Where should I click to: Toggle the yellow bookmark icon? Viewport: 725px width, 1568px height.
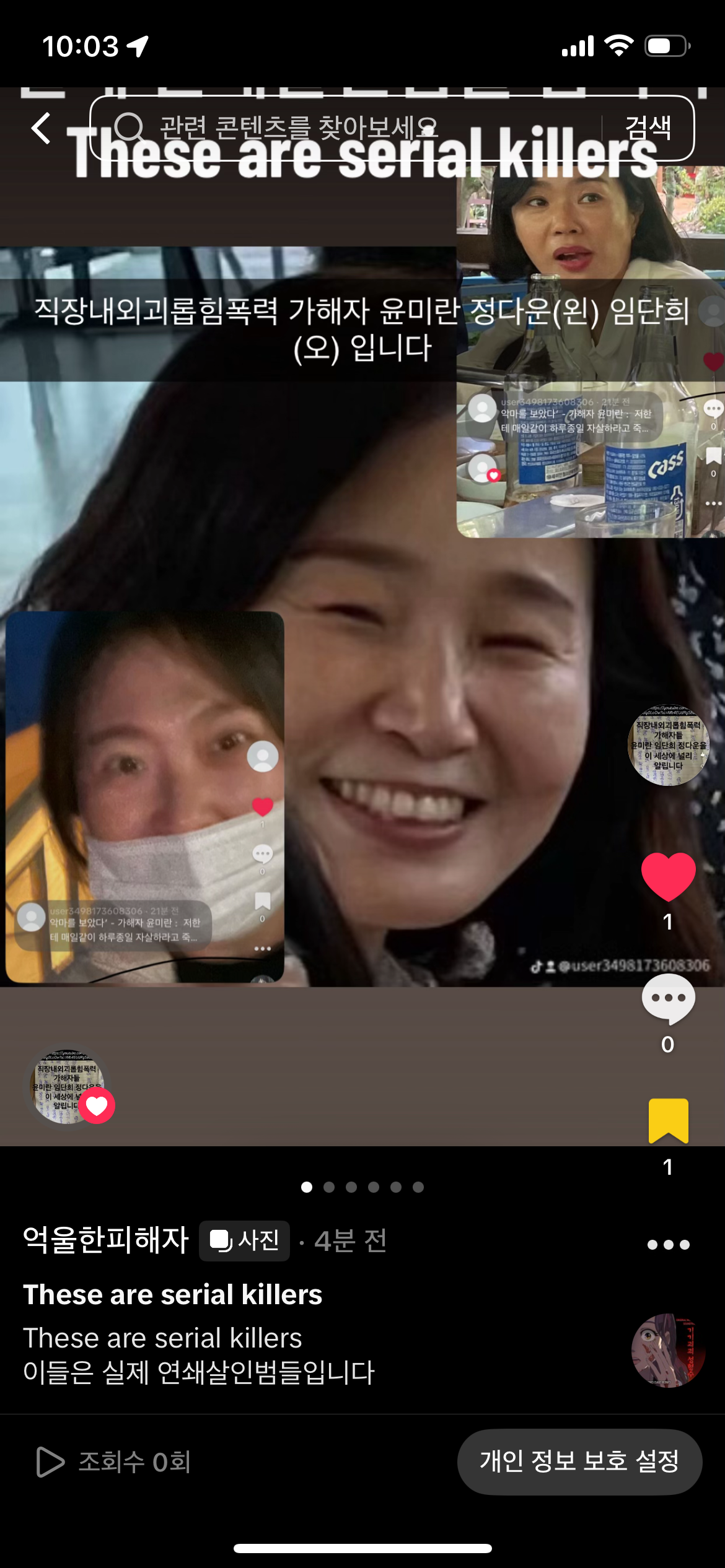667,1121
